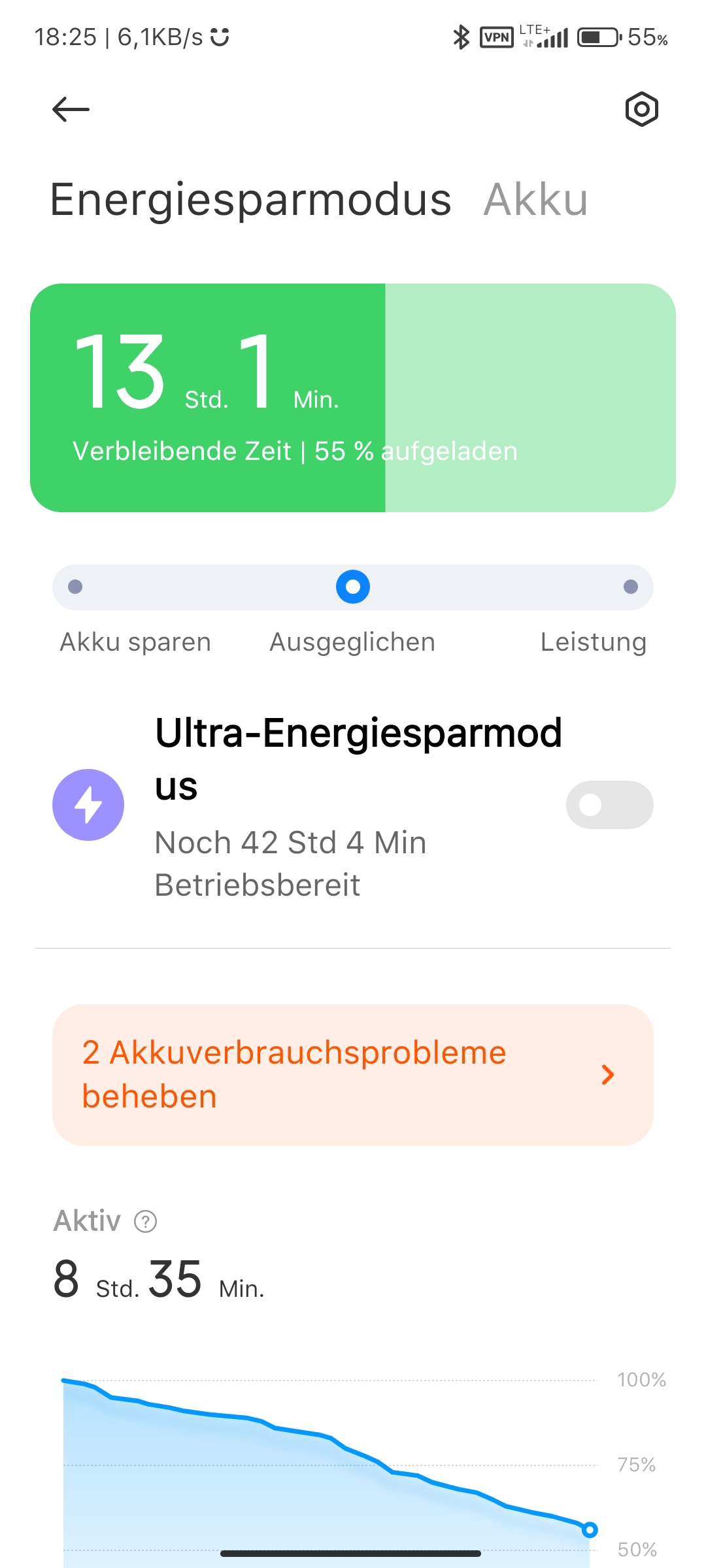The image size is (706, 1568).
Task: Open battery settings gear icon
Action: coord(641,109)
